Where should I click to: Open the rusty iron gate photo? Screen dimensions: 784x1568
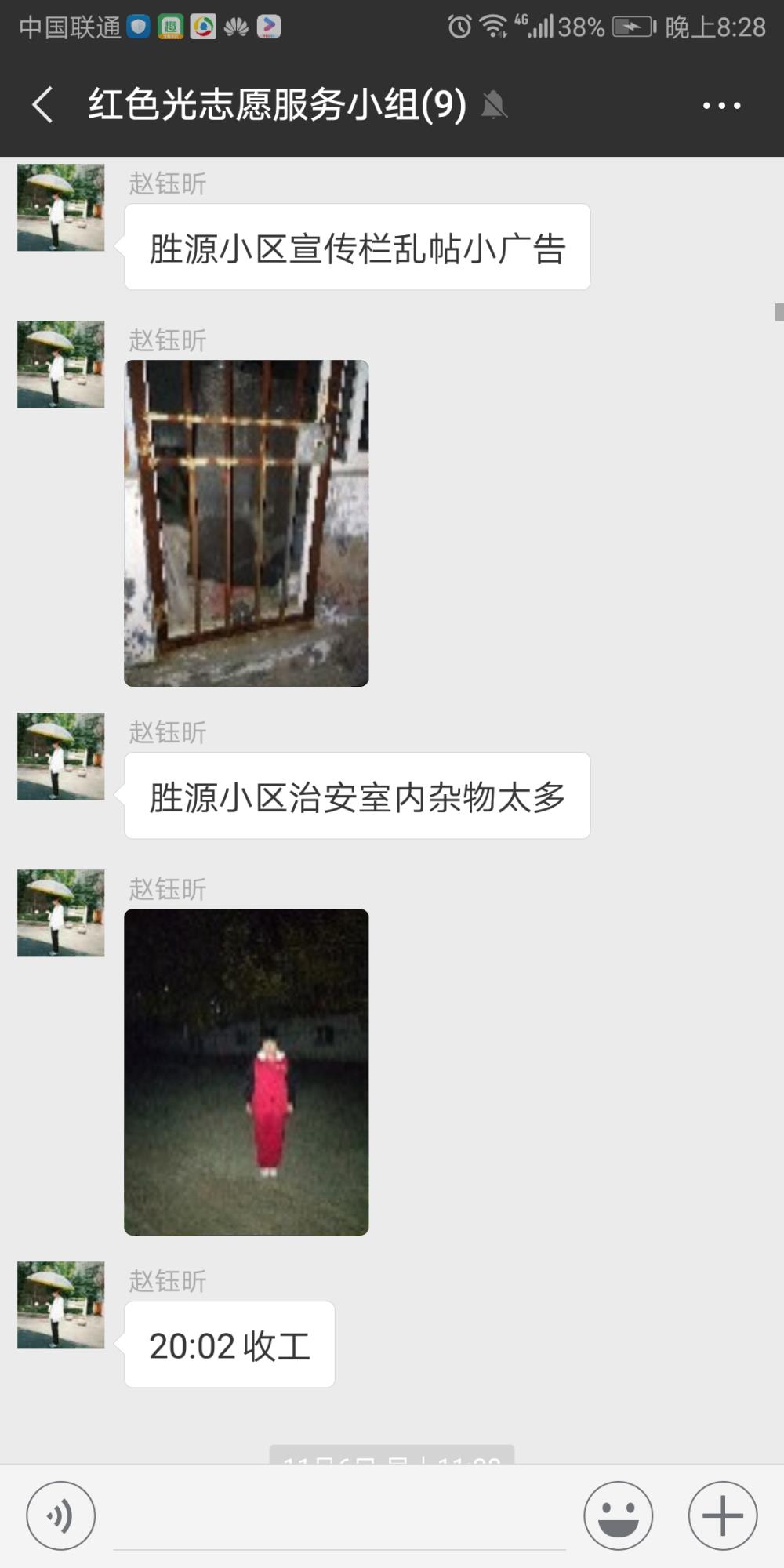click(246, 523)
